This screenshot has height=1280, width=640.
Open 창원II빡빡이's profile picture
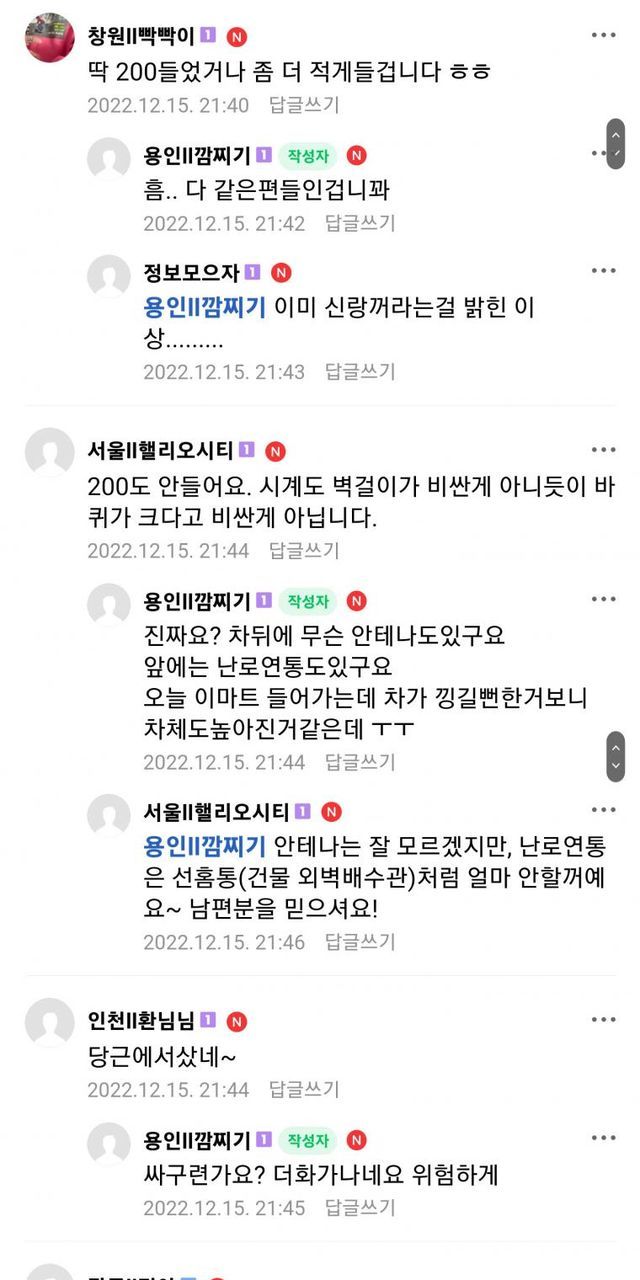point(49,38)
